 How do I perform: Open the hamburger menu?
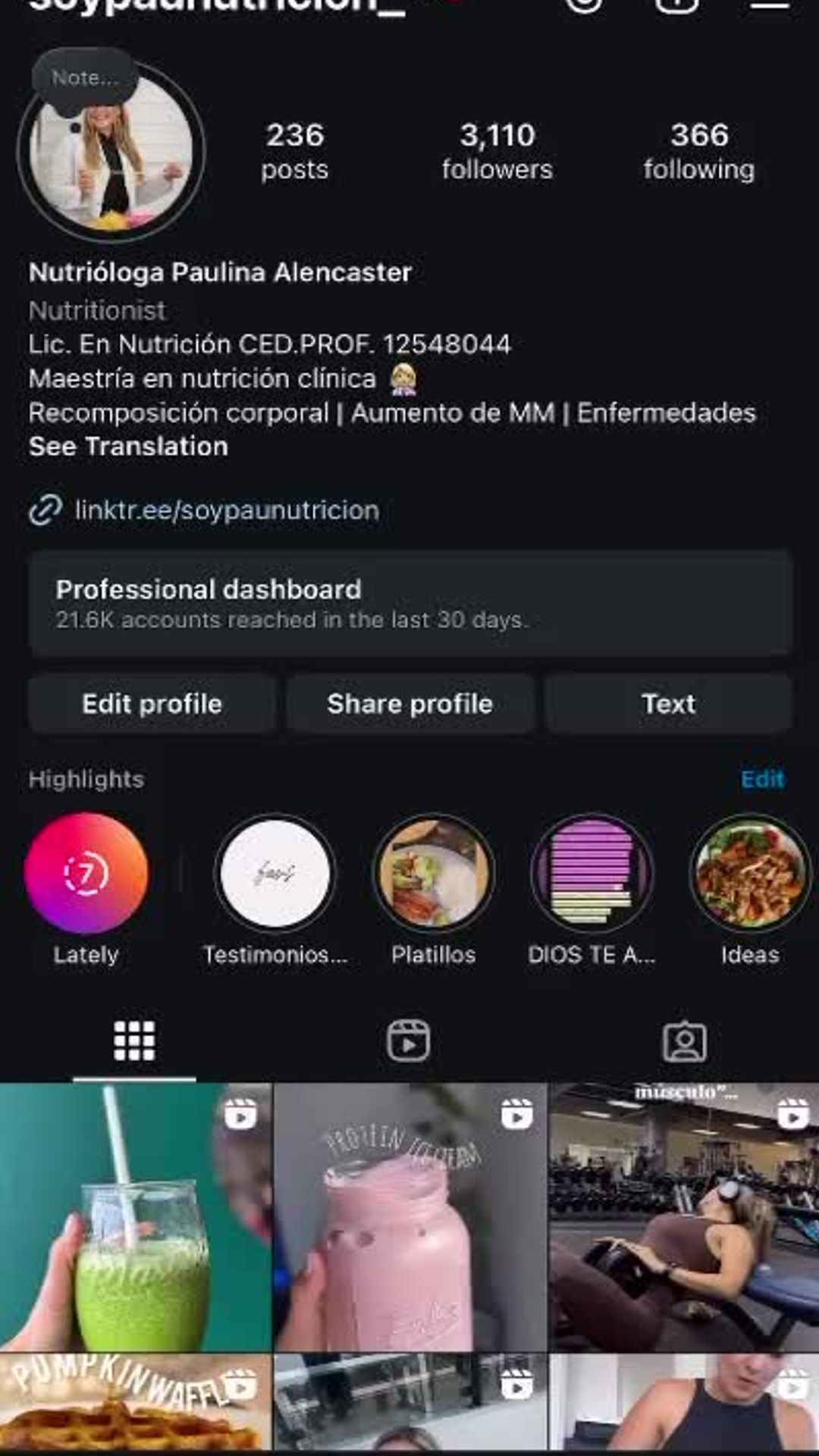(x=770, y=6)
